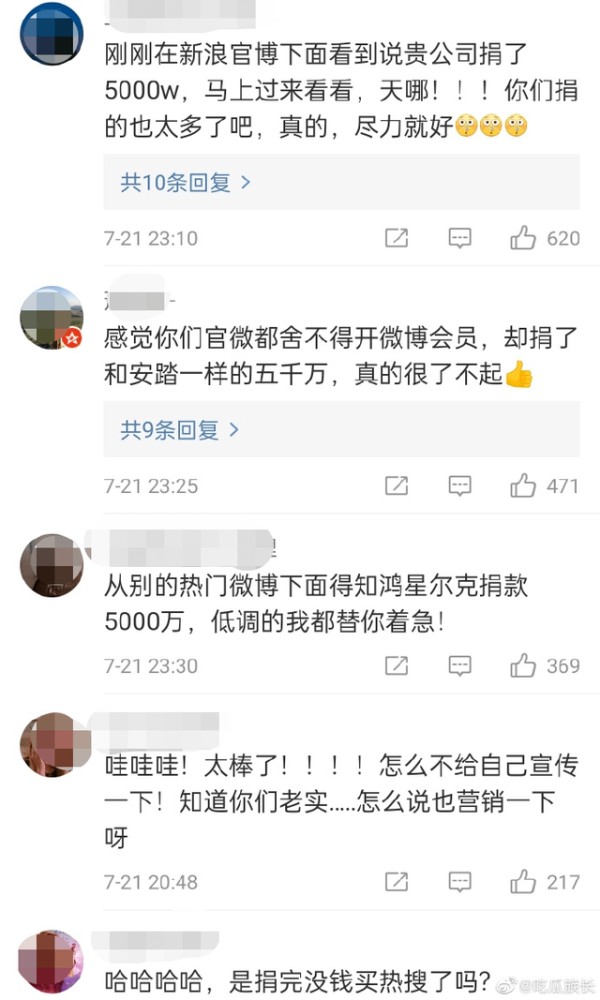Reply to the comment posted at 7-21 20:48
The height and width of the screenshot is (1000, 600).
point(459,882)
